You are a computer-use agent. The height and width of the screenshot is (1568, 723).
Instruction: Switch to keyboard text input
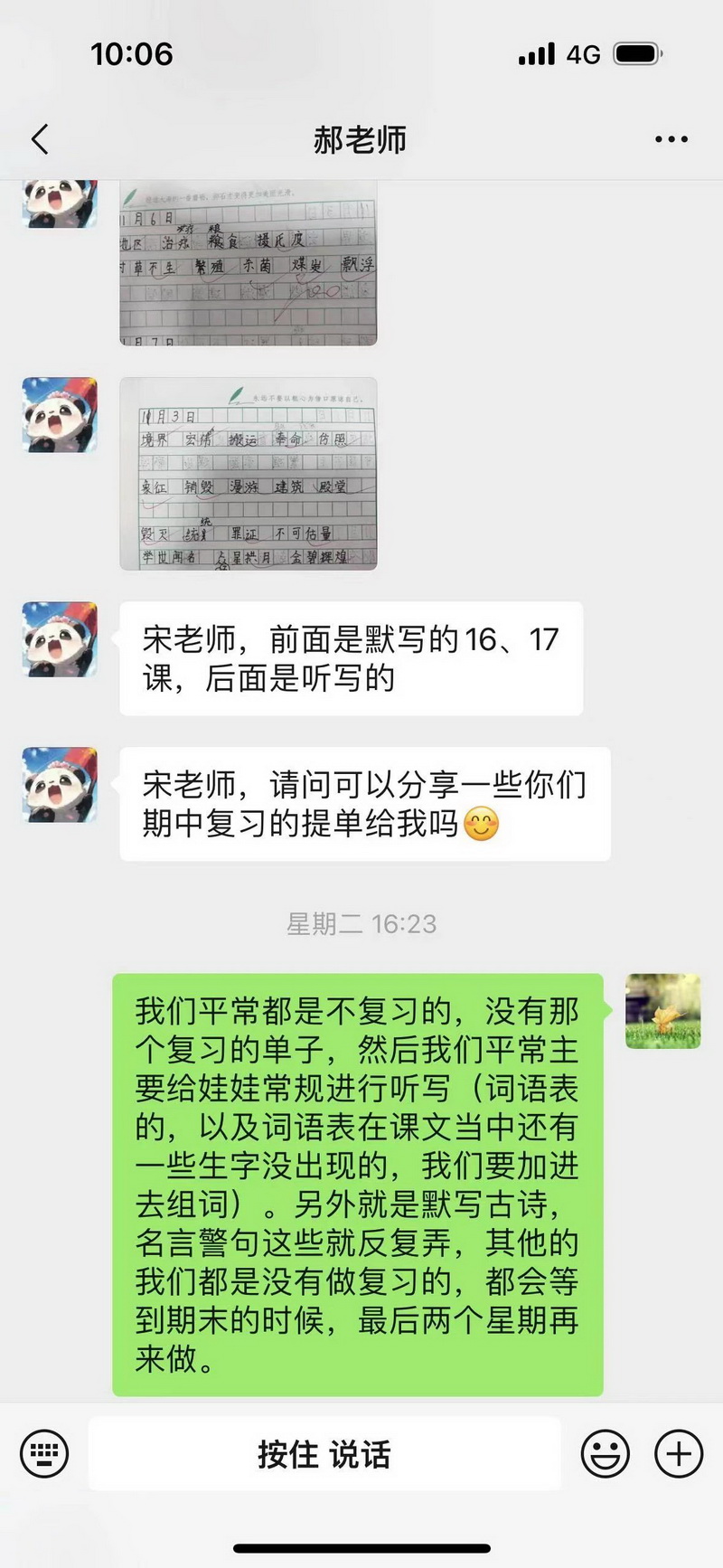point(44,1453)
